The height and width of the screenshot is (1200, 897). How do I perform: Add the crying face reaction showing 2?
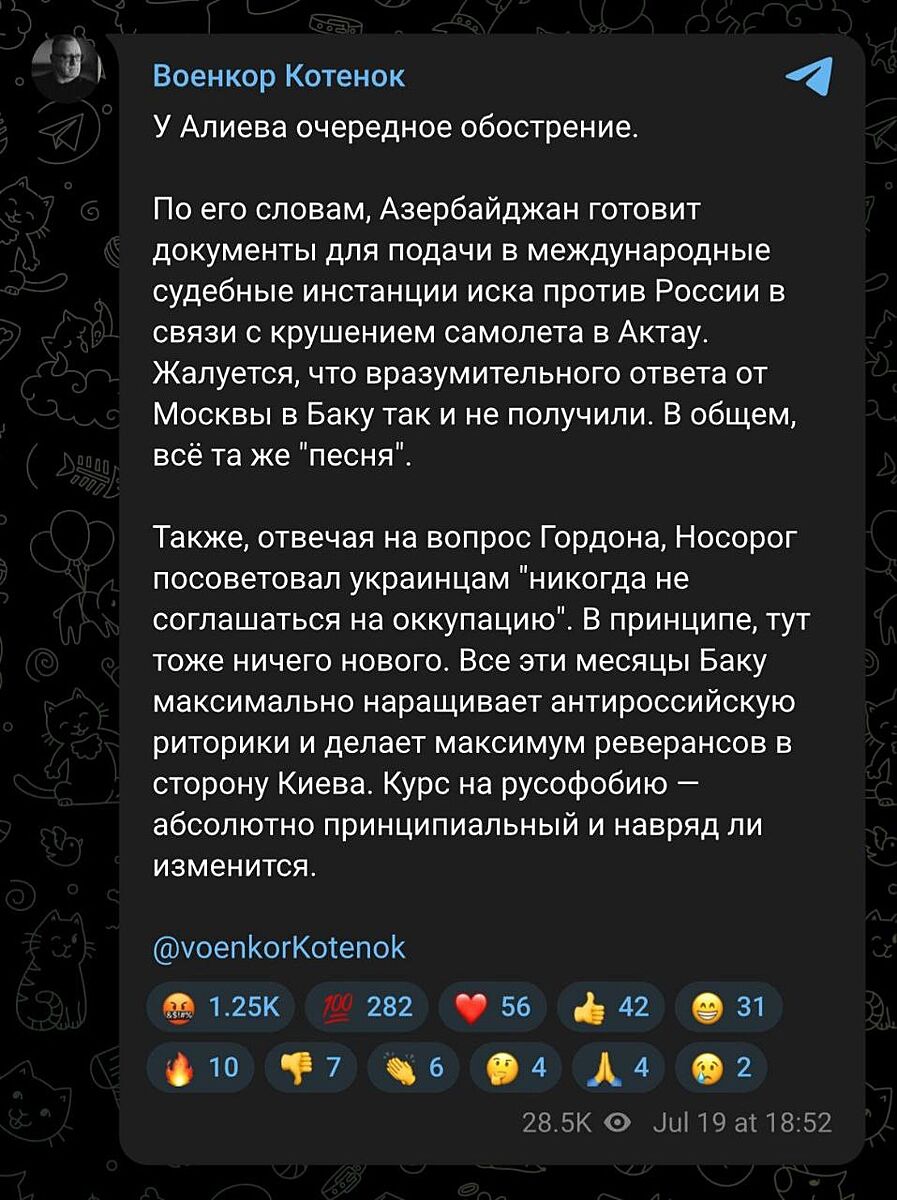point(720,1067)
